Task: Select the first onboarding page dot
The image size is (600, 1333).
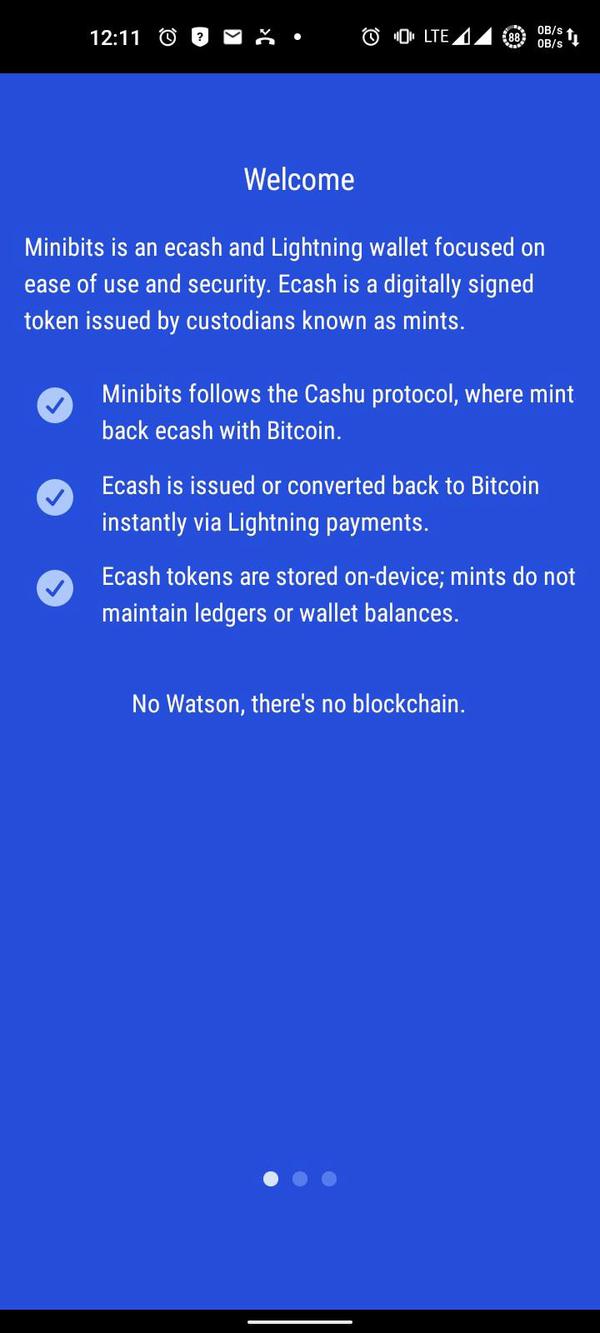Action: point(271,1179)
